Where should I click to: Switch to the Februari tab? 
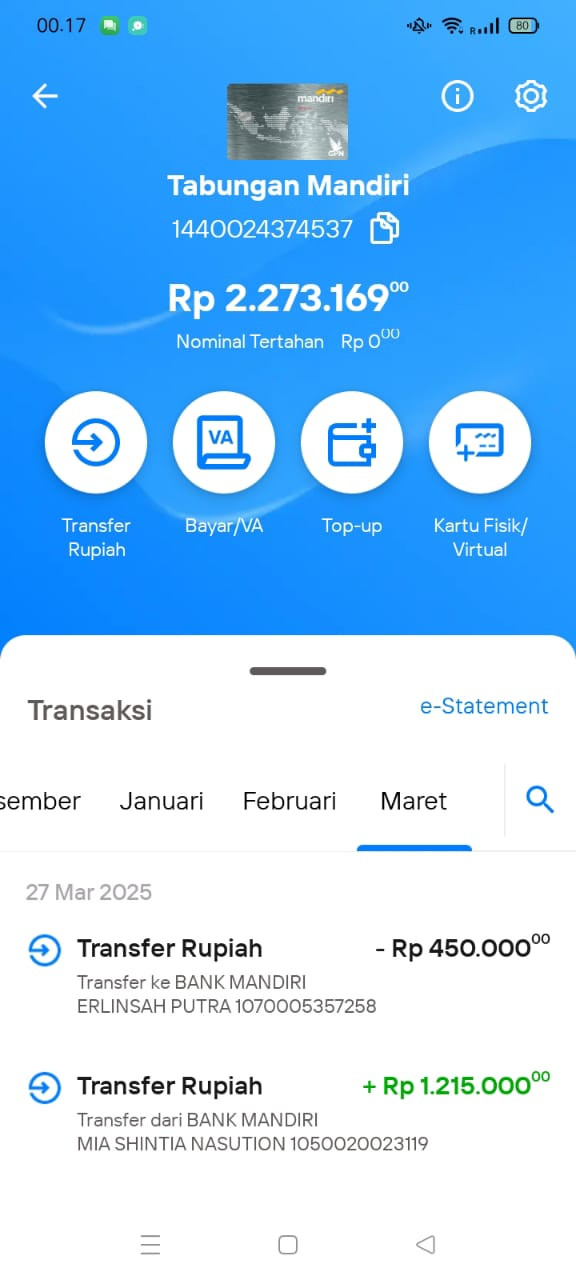point(290,801)
